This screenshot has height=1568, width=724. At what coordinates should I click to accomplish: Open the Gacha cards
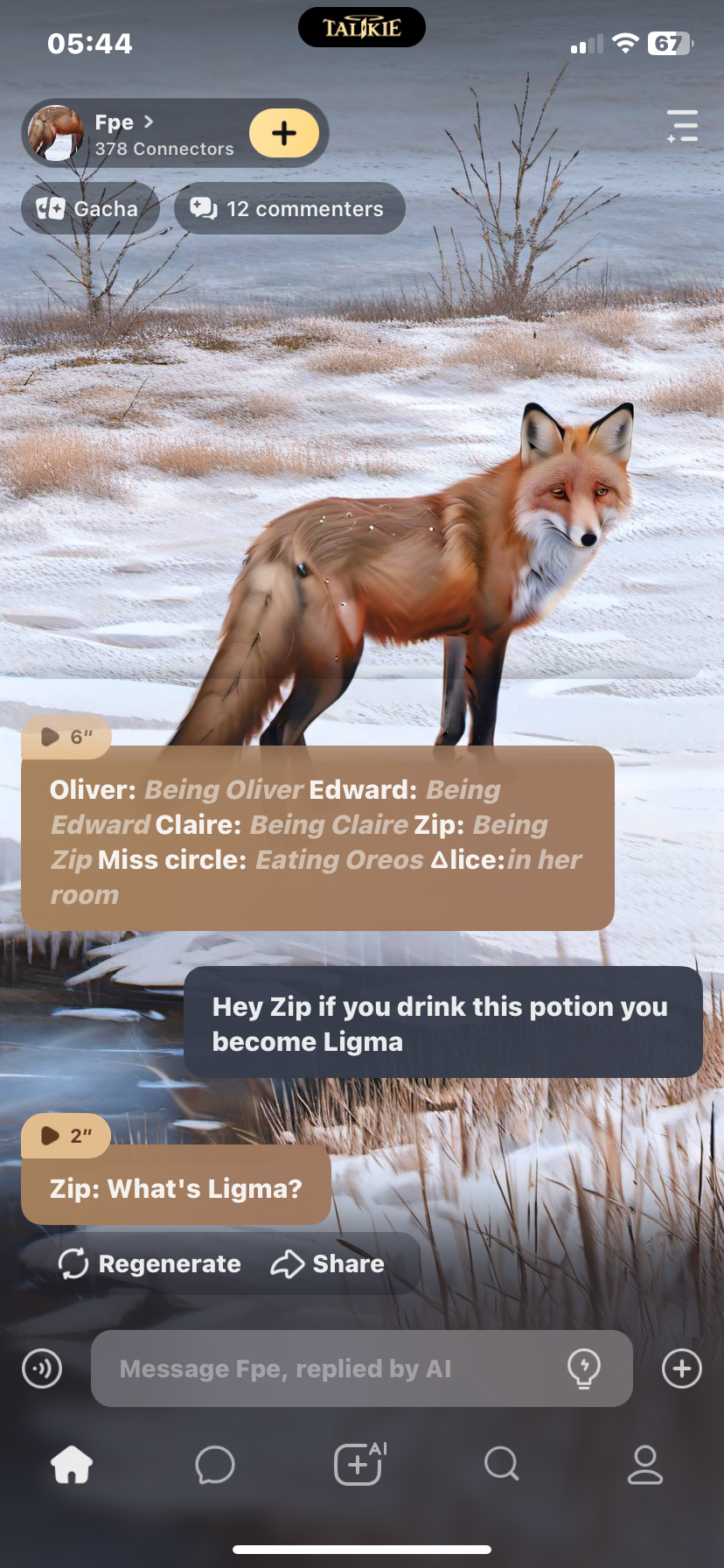[88, 209]
